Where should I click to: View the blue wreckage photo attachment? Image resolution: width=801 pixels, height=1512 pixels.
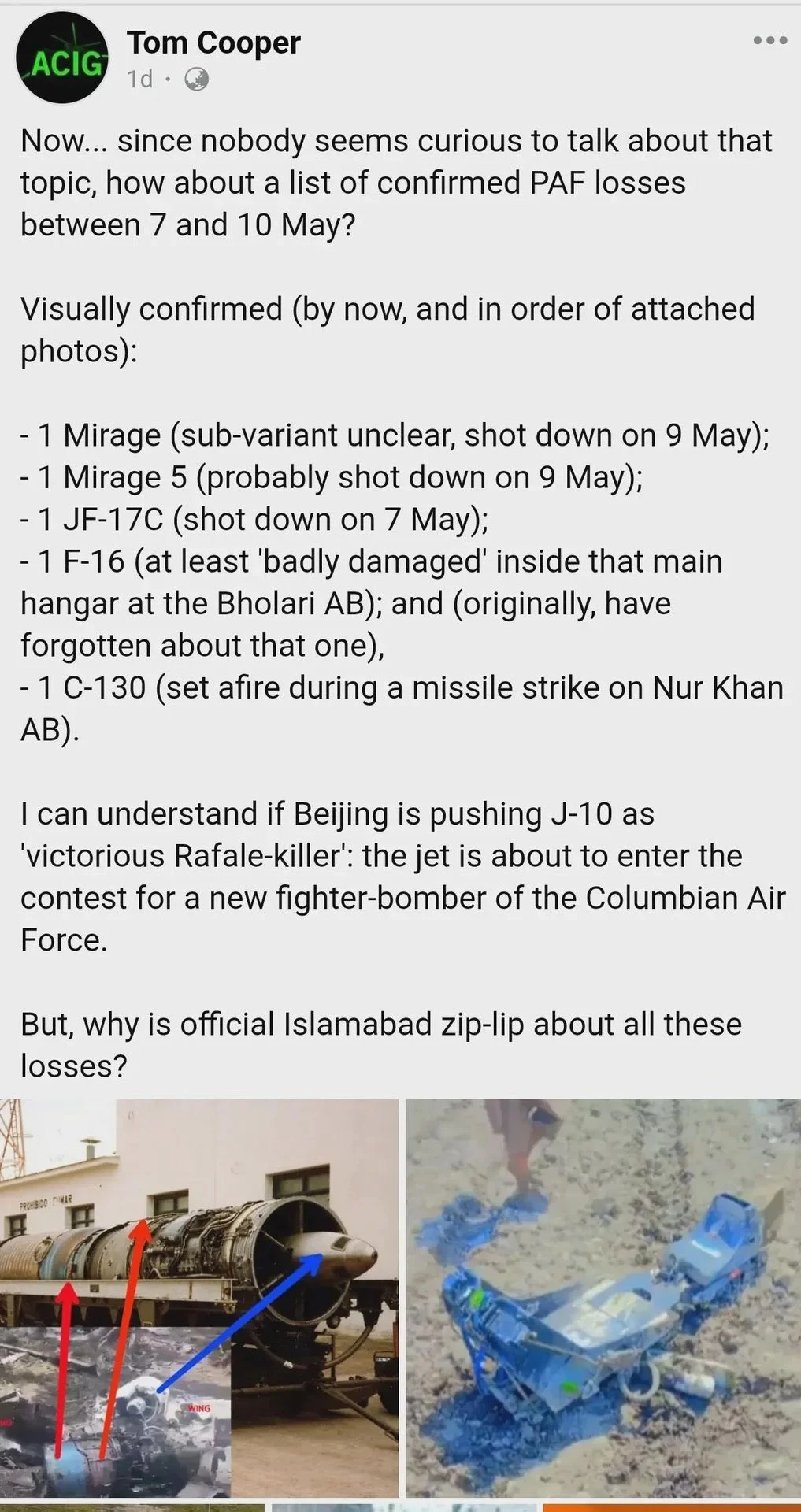tap(603, 1296)
